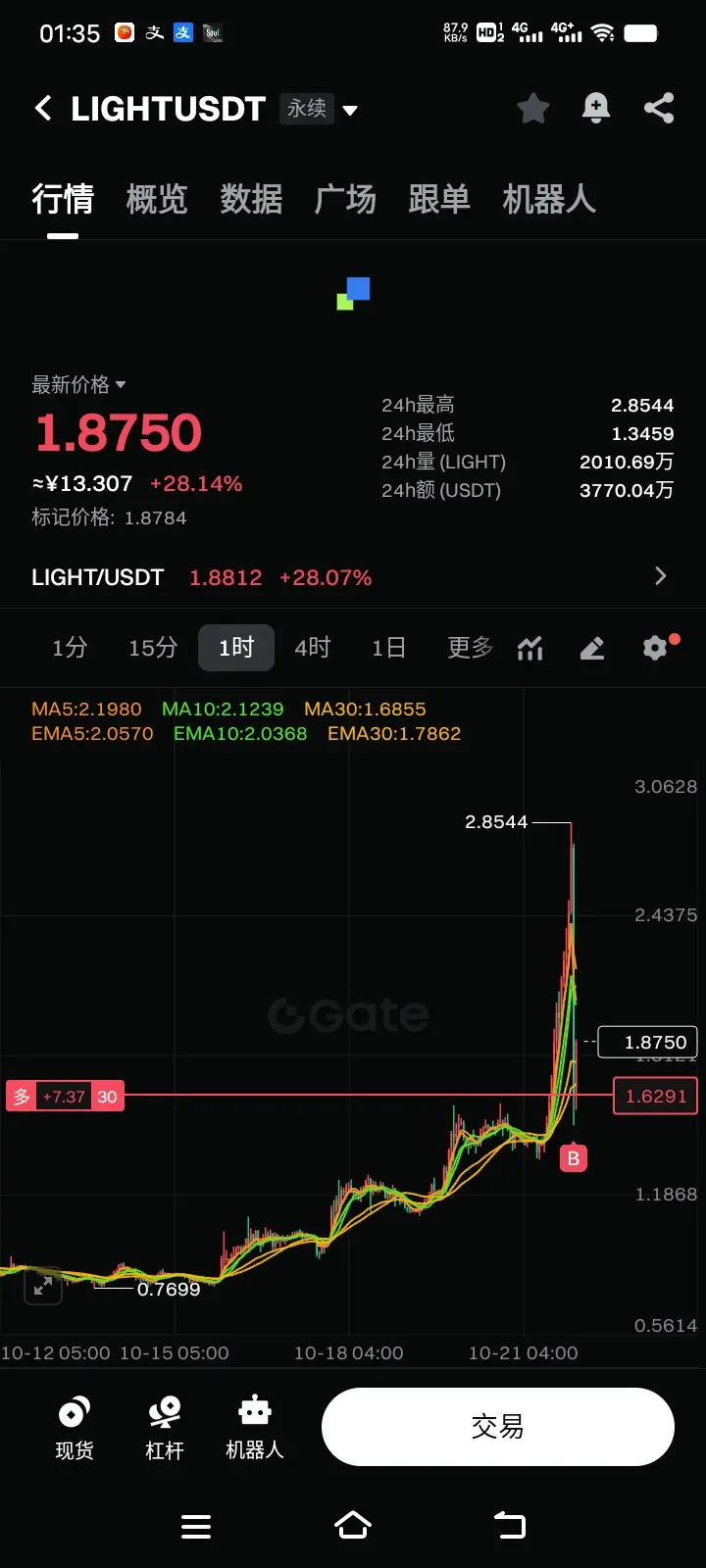Add LIGHTUSDT to favorites with the star
The image size is (706, 1568).
[x=532, y=108]
